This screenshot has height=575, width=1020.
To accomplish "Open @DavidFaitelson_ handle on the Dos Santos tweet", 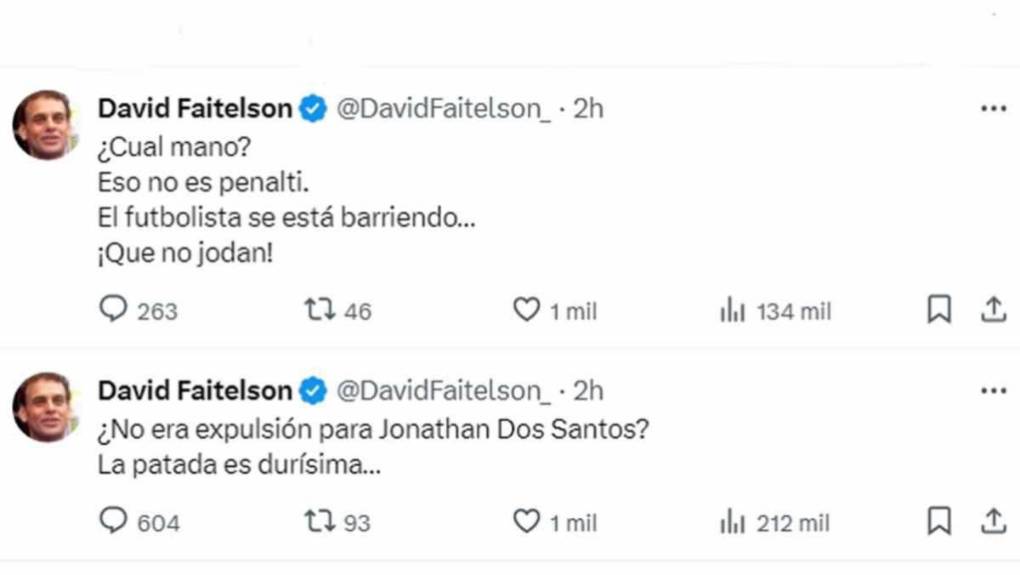I will (443, 390).
